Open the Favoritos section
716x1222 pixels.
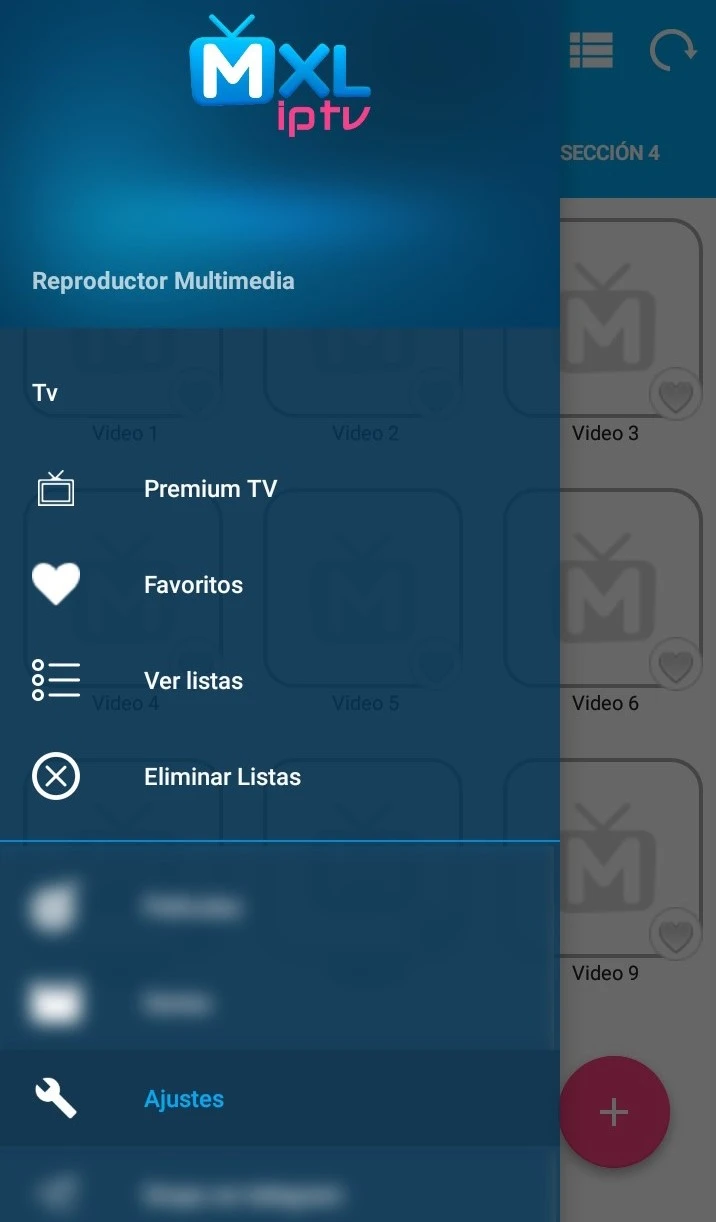point(280,585)
